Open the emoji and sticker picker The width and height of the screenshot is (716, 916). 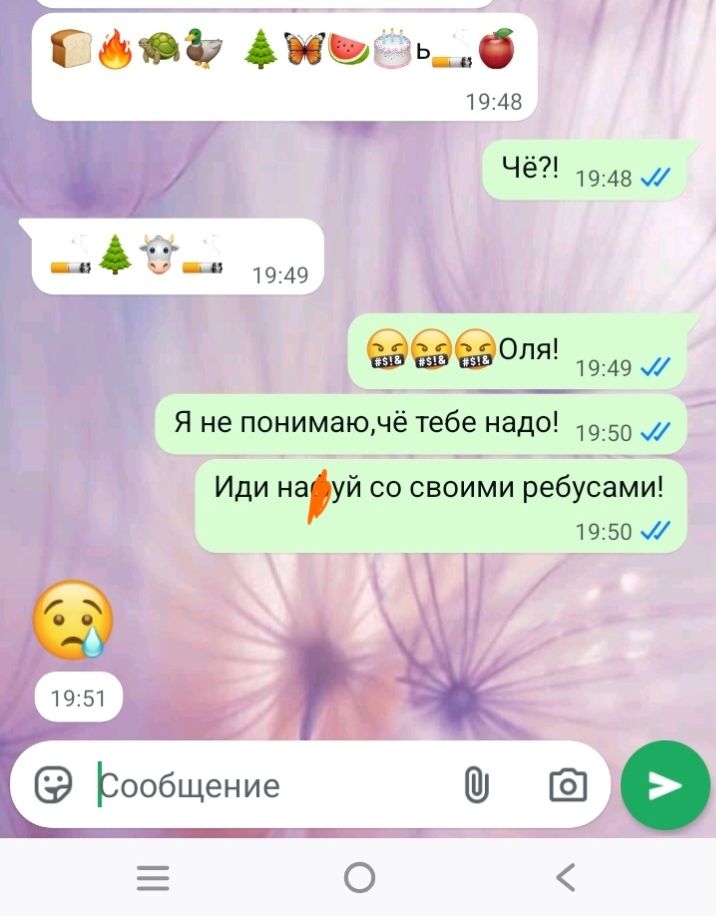[53, 785]
